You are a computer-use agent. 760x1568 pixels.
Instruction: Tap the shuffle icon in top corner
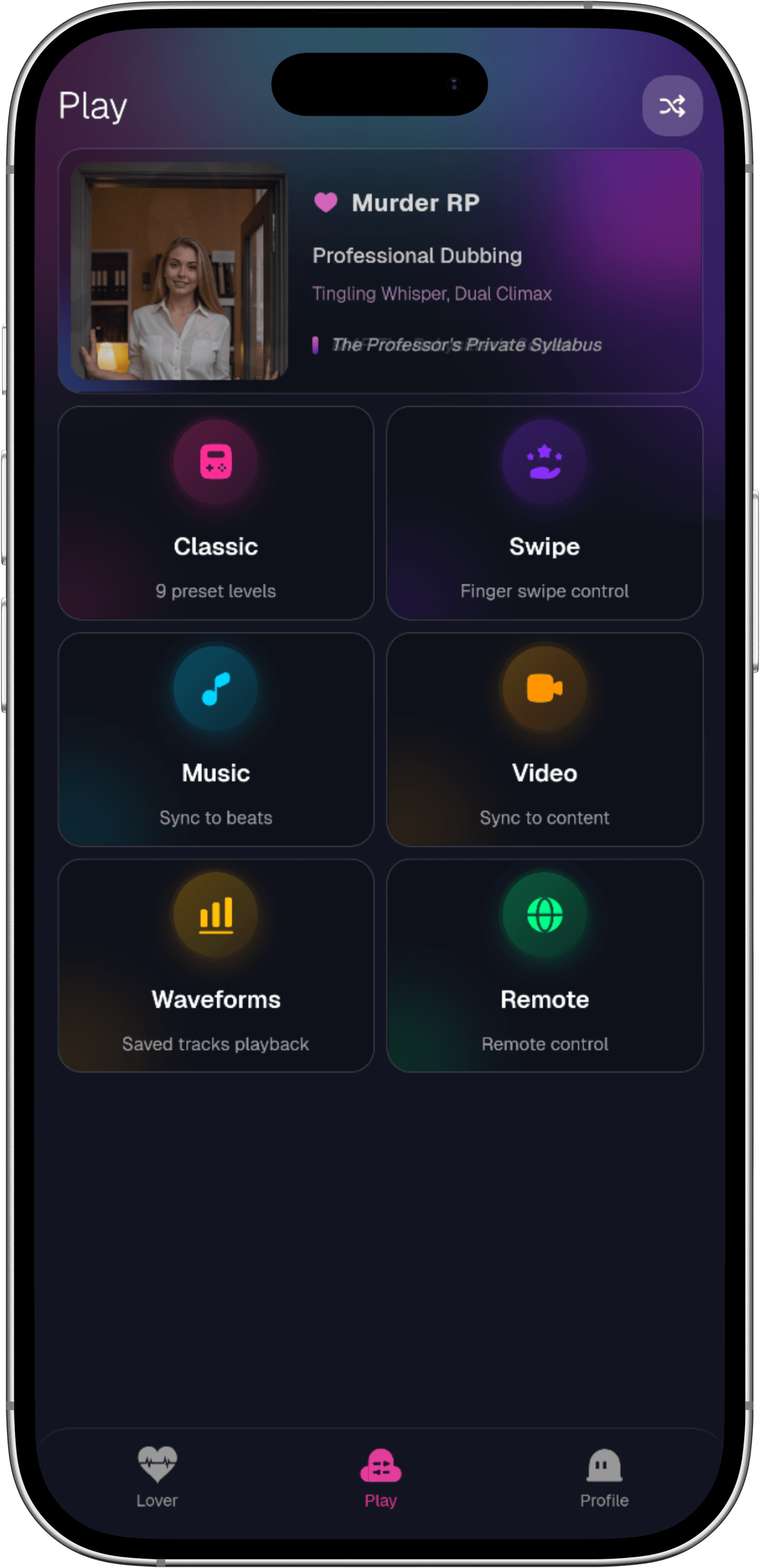672,106
